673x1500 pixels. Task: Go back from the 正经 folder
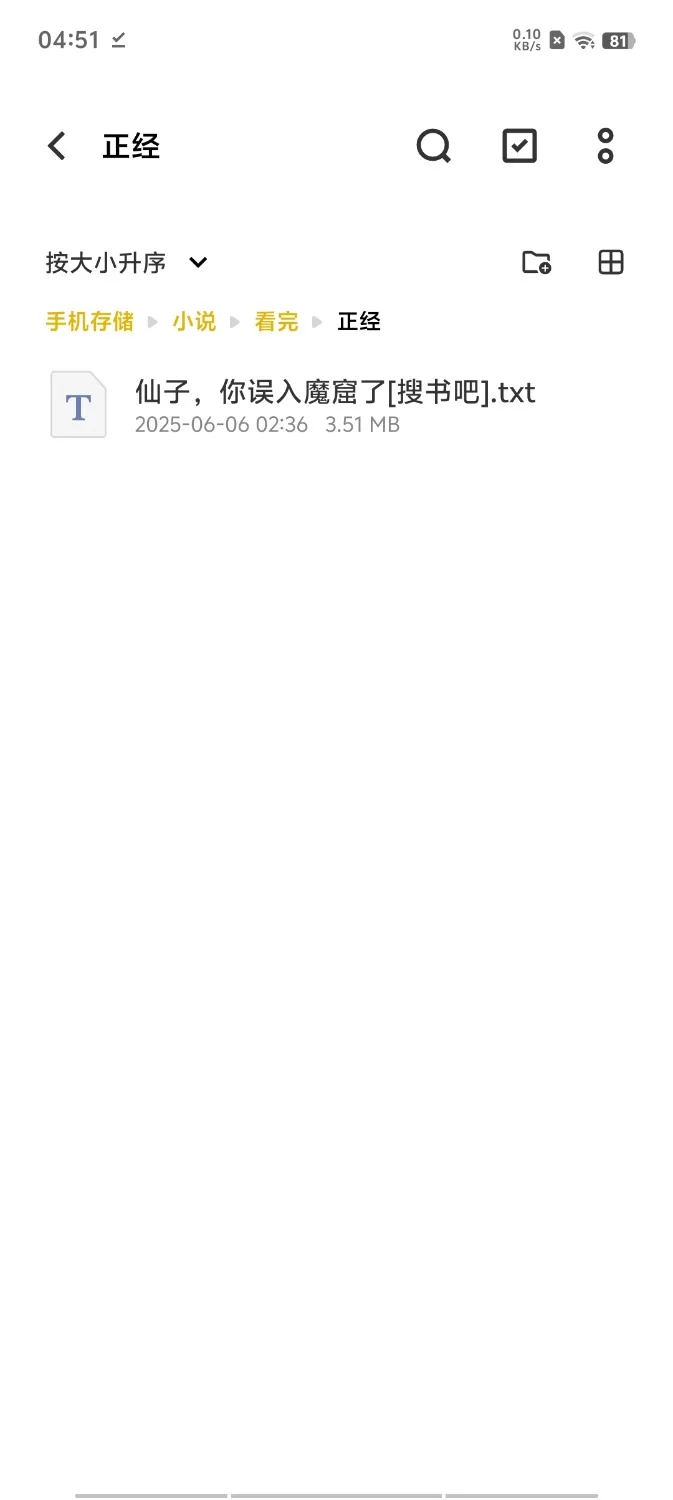click(x=57, y=146)
